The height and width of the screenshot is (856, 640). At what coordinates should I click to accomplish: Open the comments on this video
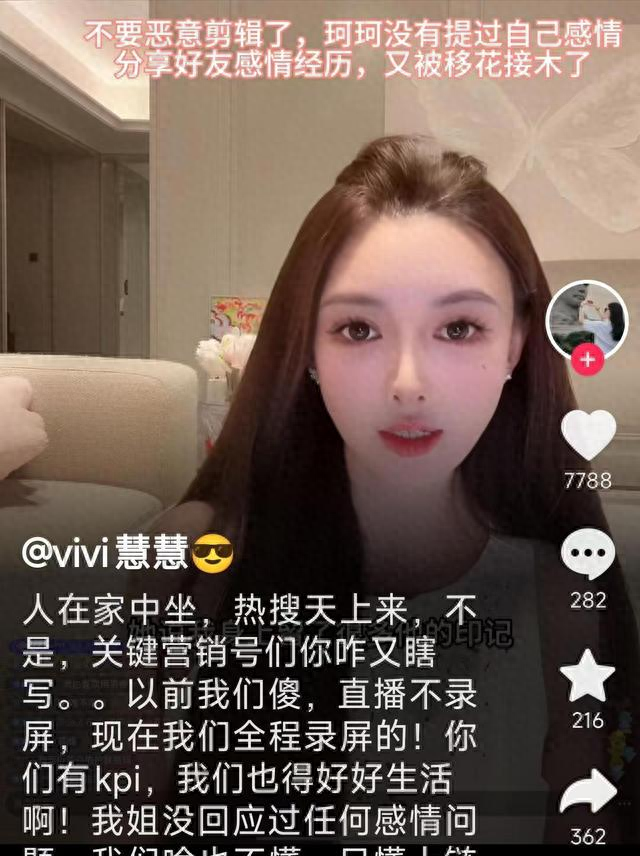[x=587, y=553]
